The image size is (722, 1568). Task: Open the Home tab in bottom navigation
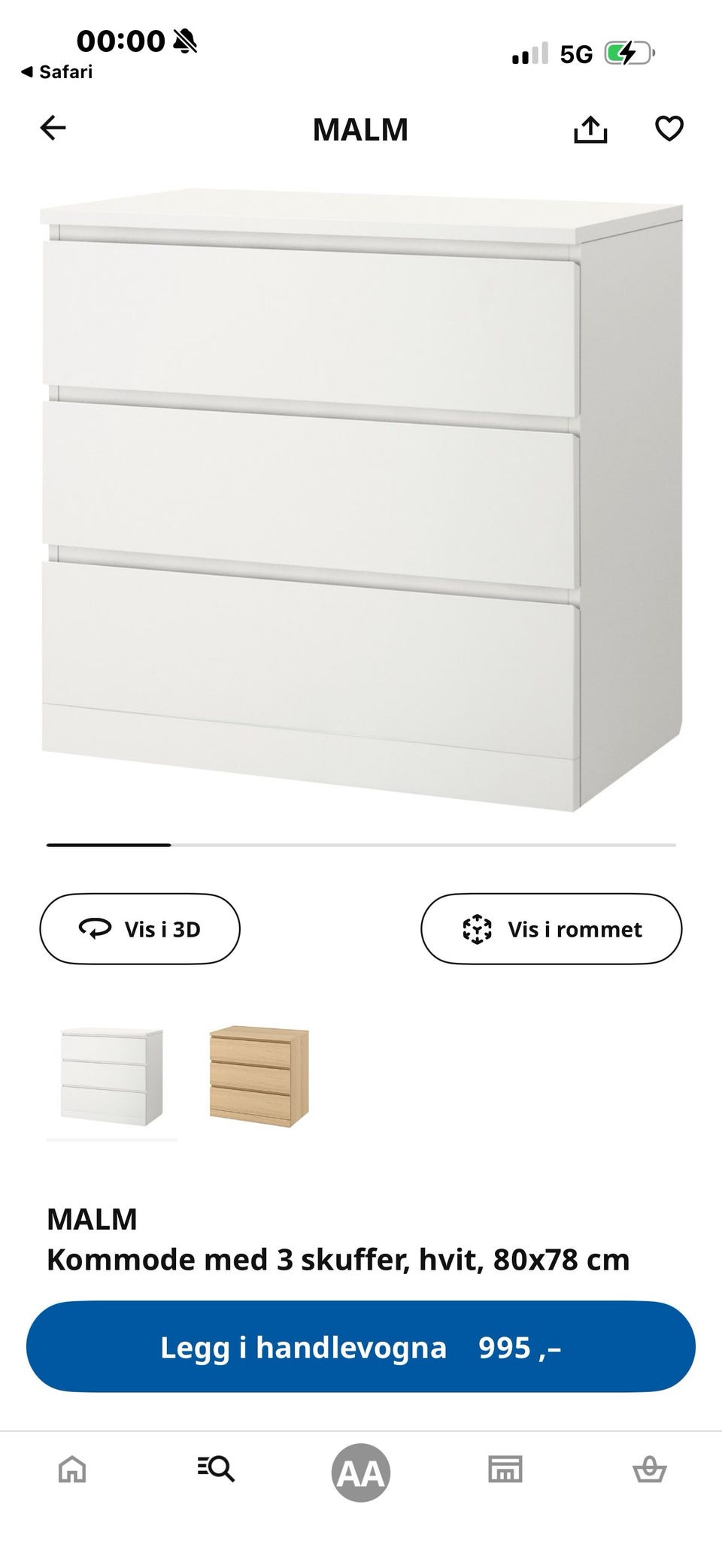[x=71, y=1470]
